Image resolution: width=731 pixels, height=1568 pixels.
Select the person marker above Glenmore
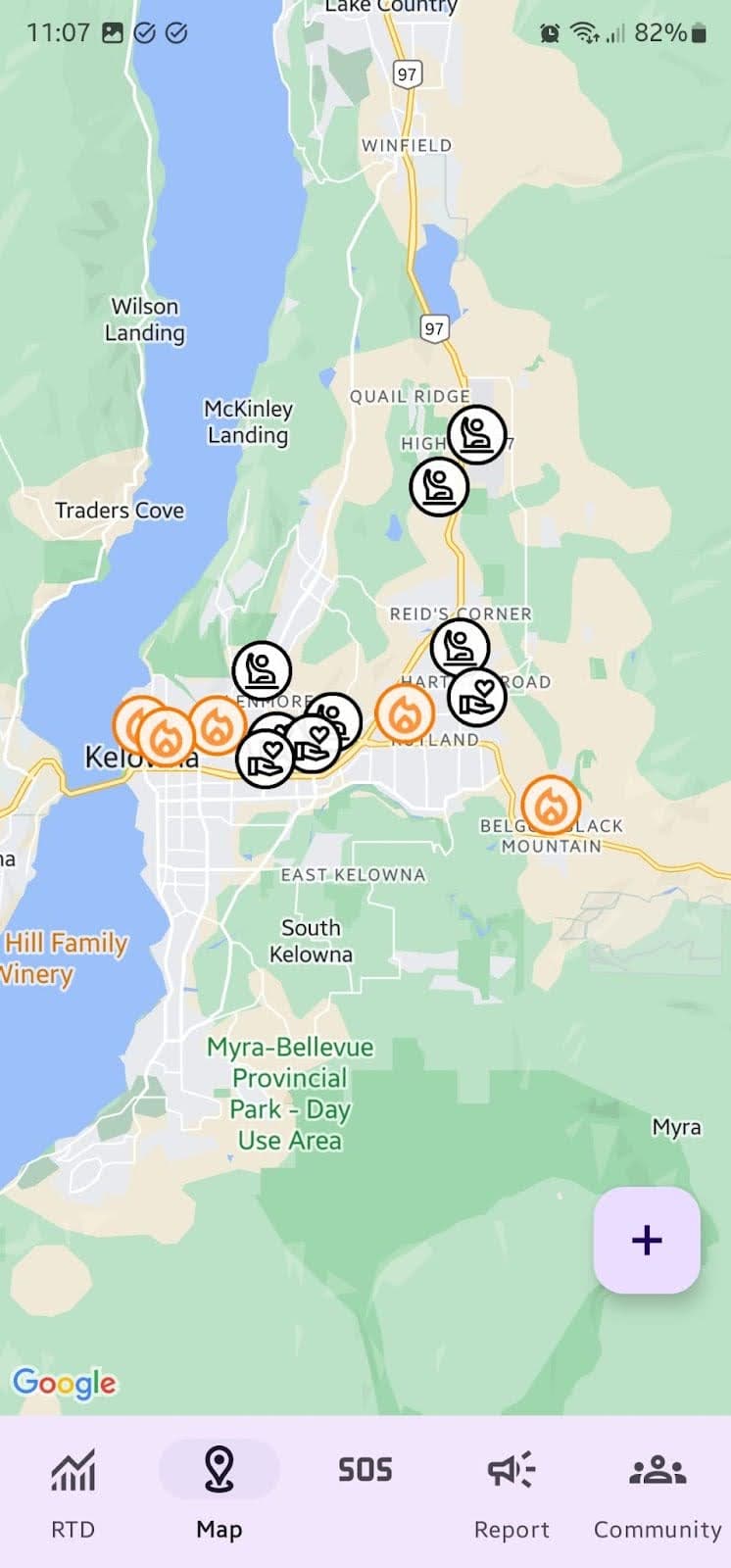pos(262,671)
